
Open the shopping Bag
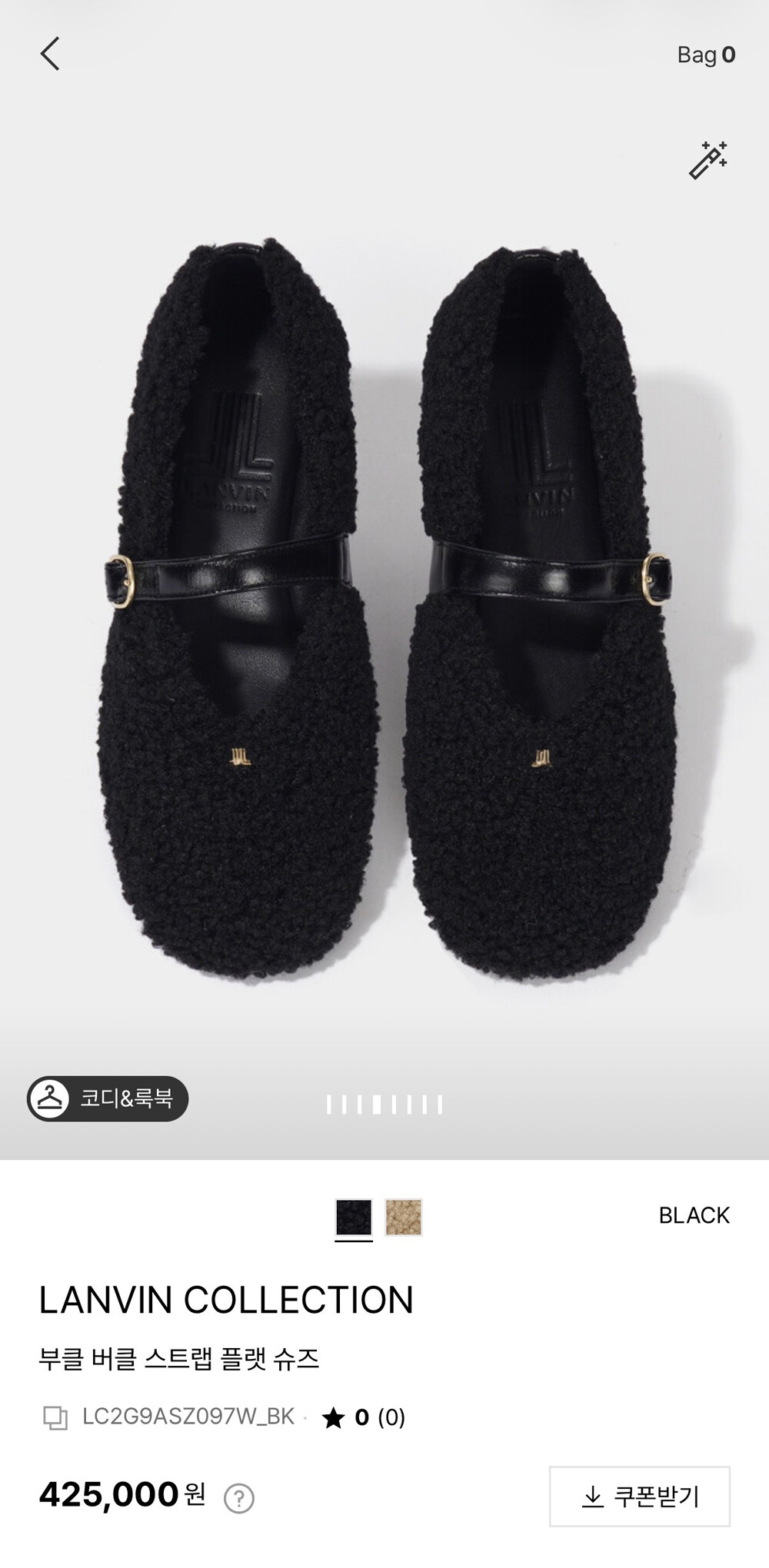coord(706,55)
